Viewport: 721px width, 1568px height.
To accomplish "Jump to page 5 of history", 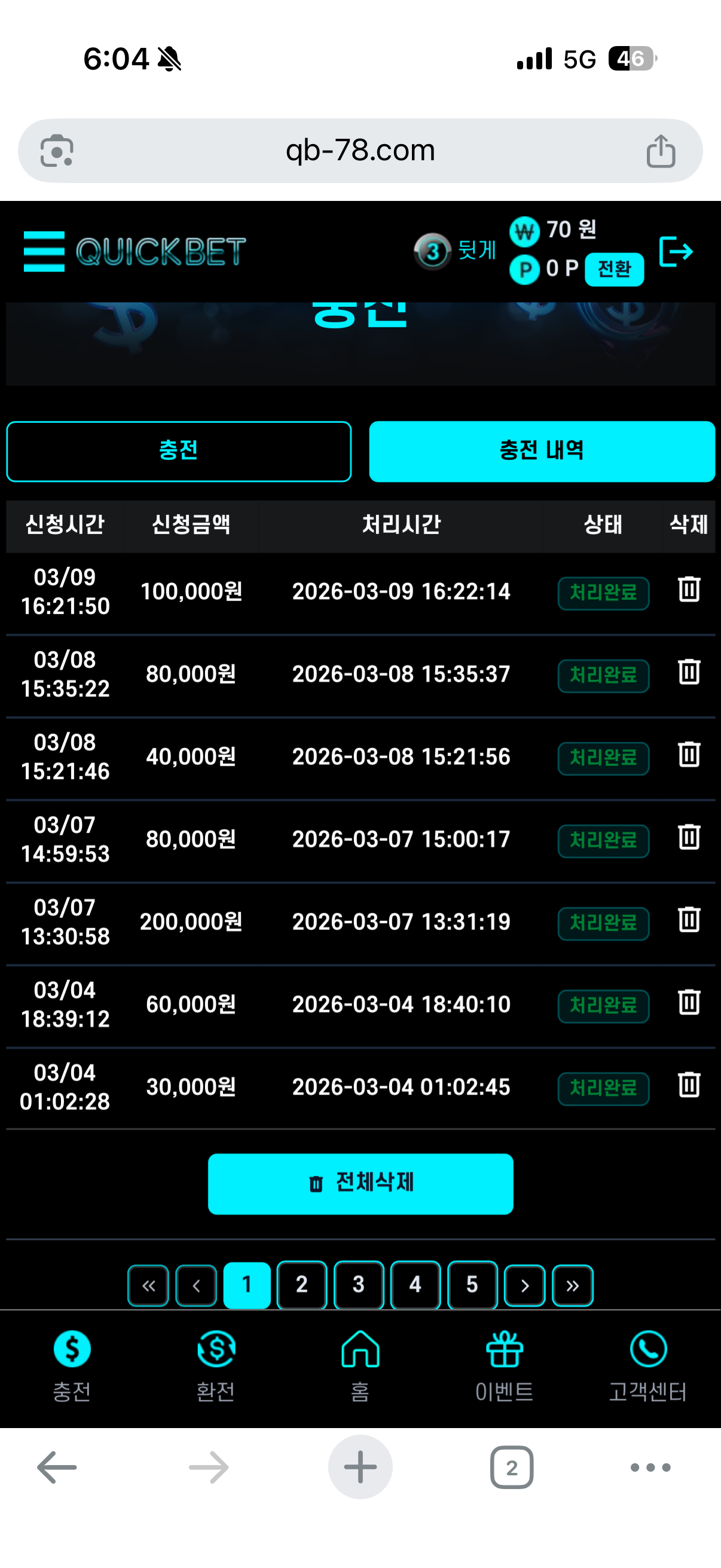I will coord(472,1285).
